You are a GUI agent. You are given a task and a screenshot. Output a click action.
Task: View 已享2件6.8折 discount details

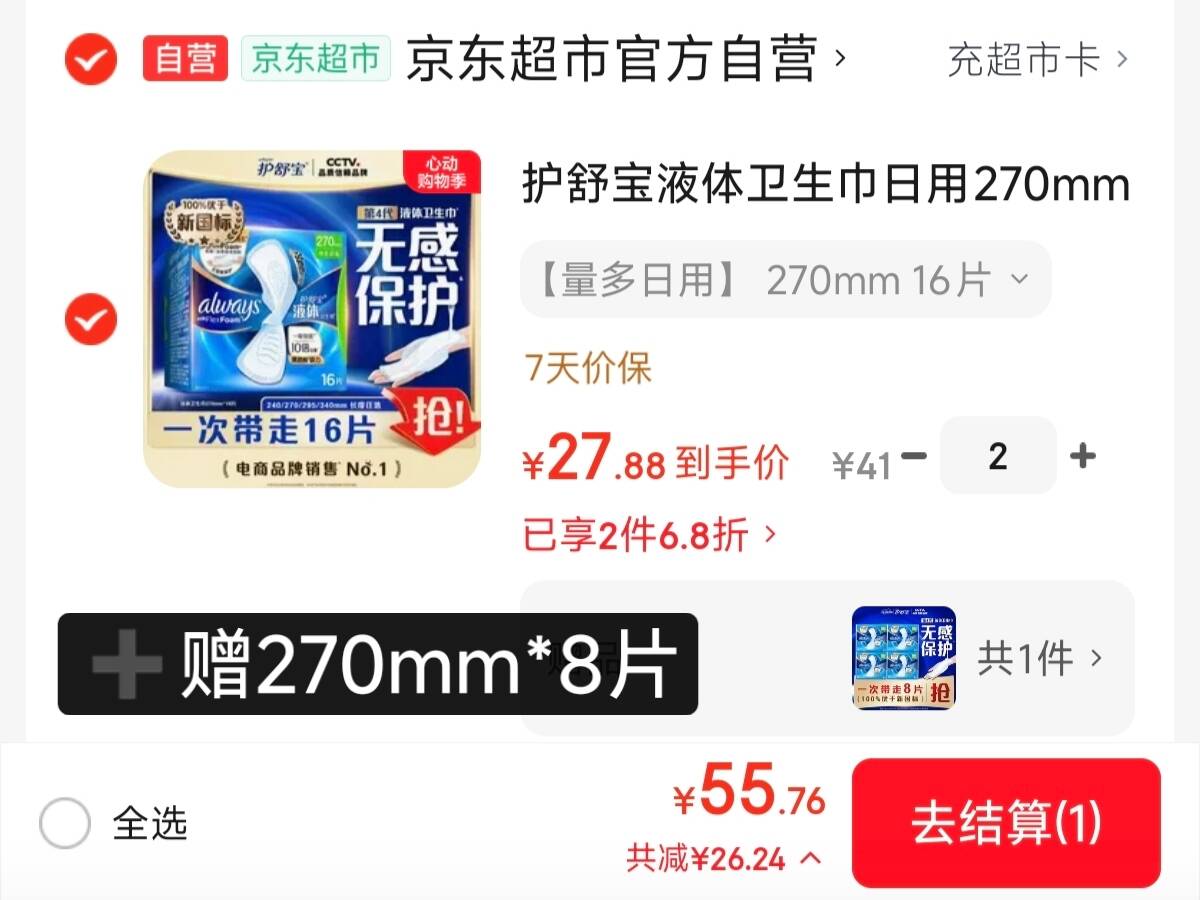tap(650, 536)
